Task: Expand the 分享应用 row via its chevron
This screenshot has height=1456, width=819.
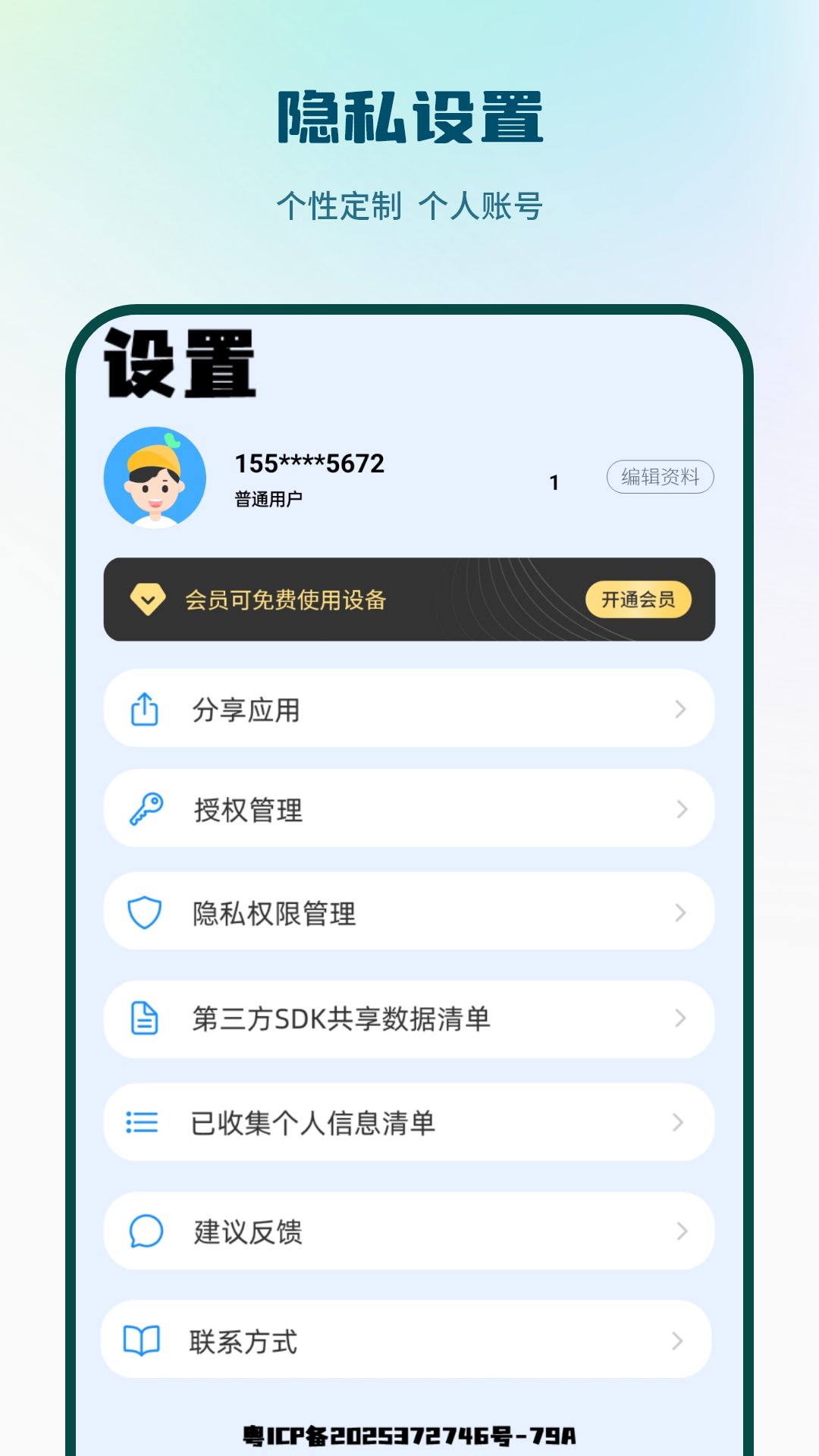Action: point(679,708)
